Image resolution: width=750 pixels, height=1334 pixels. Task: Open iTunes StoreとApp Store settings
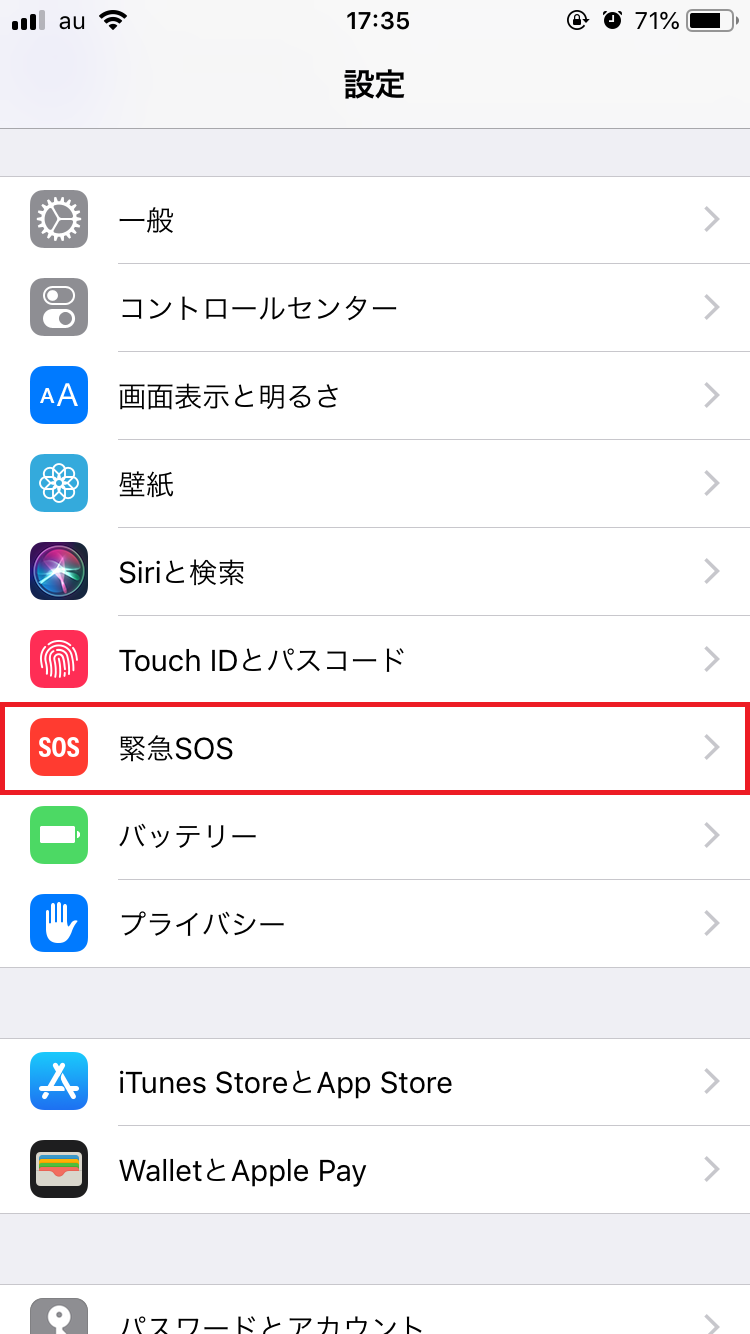point(375,1082)
